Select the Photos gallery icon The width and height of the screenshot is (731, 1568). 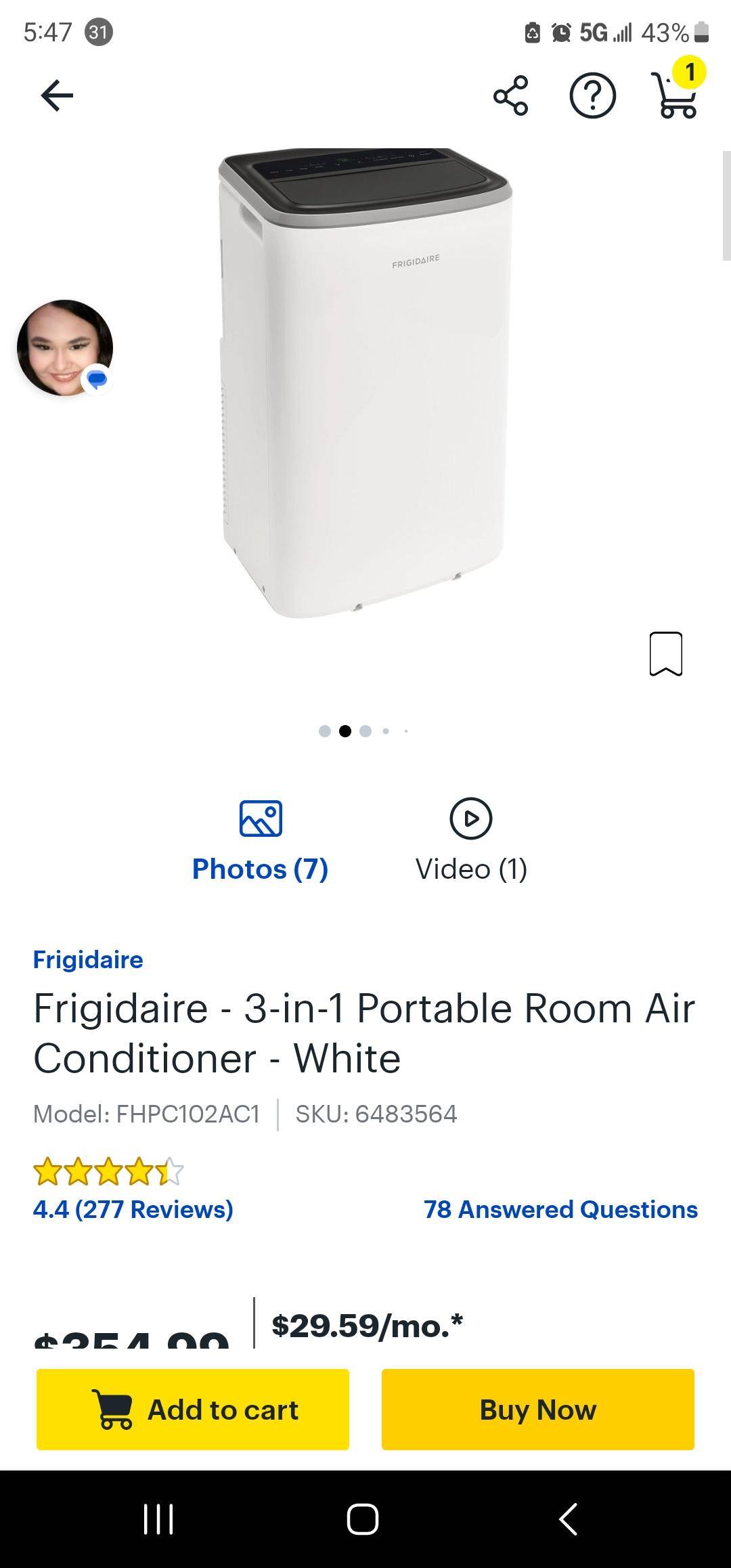tap(261, 819)
